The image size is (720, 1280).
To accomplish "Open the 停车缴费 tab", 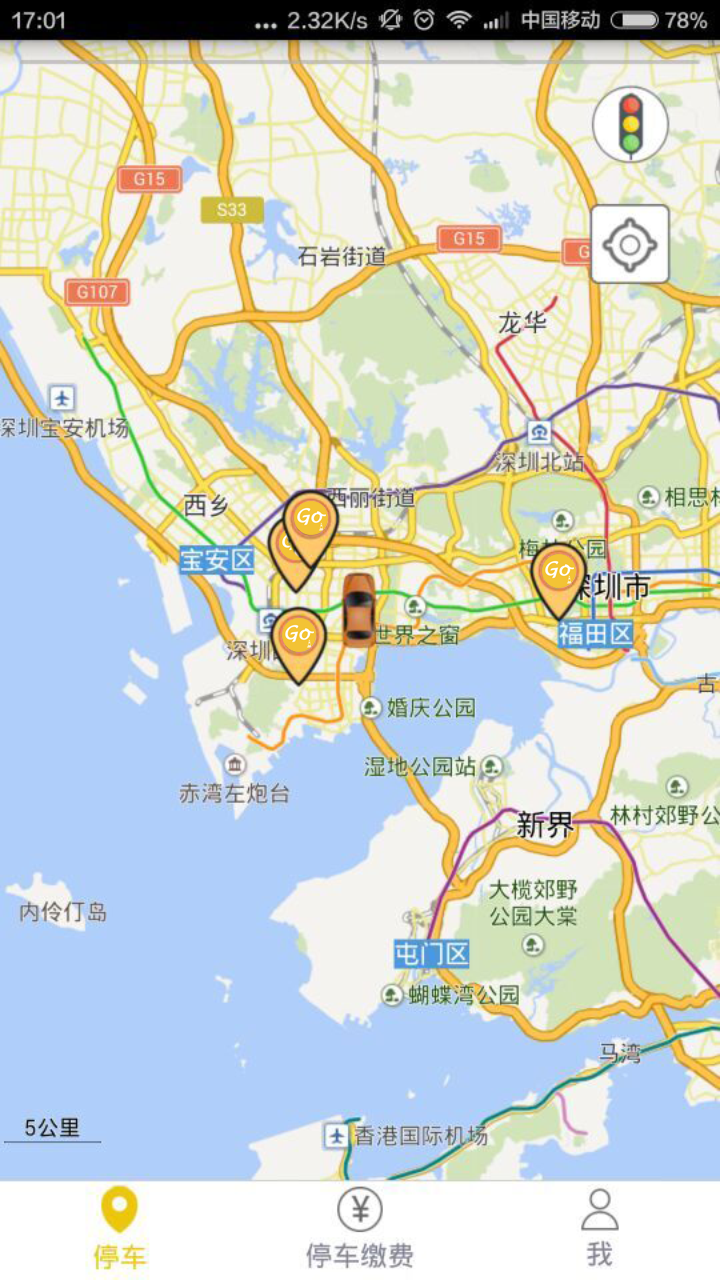I will tap(360, 1228).
